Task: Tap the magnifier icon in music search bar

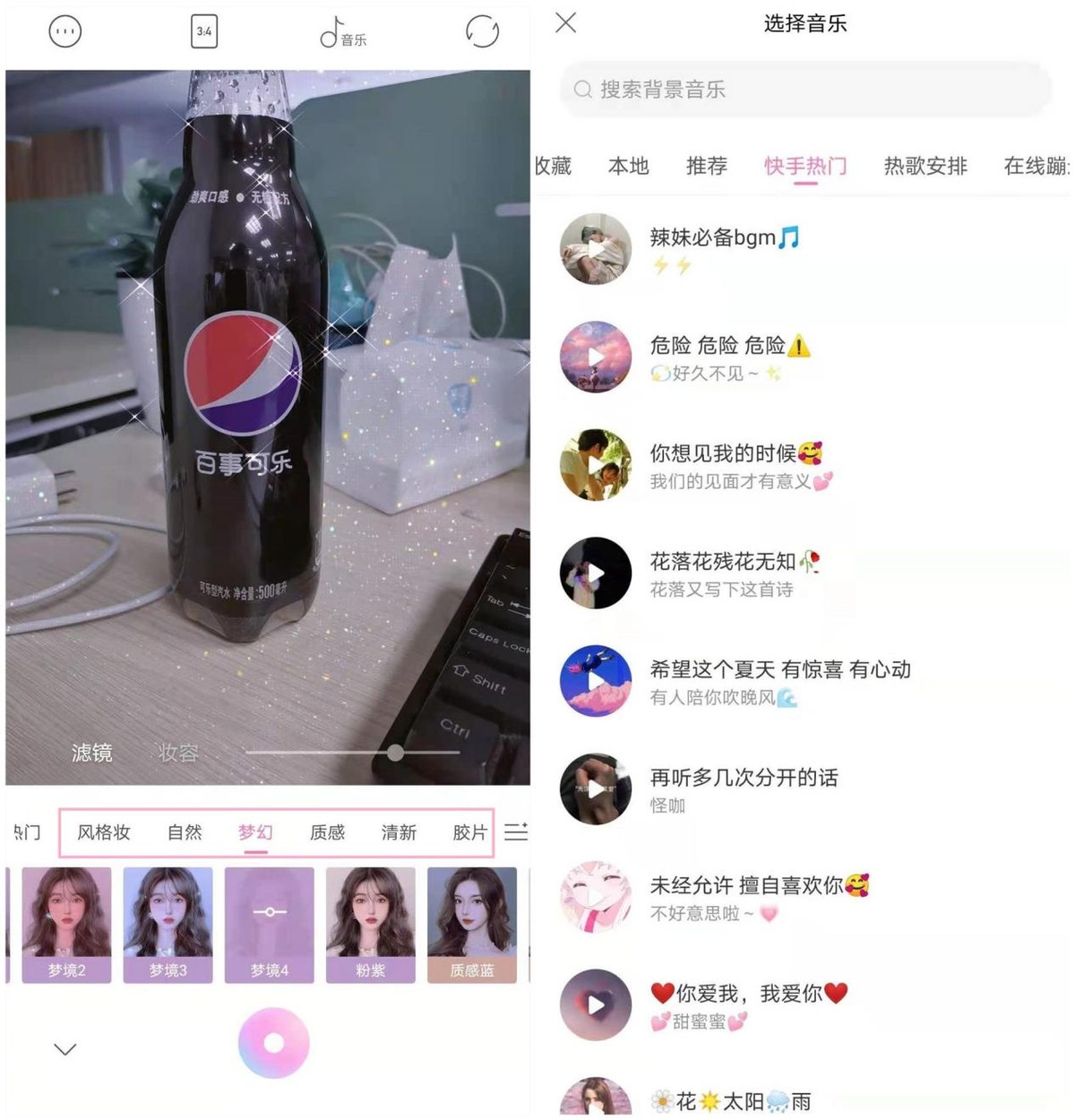Action: tap(581, 89)
